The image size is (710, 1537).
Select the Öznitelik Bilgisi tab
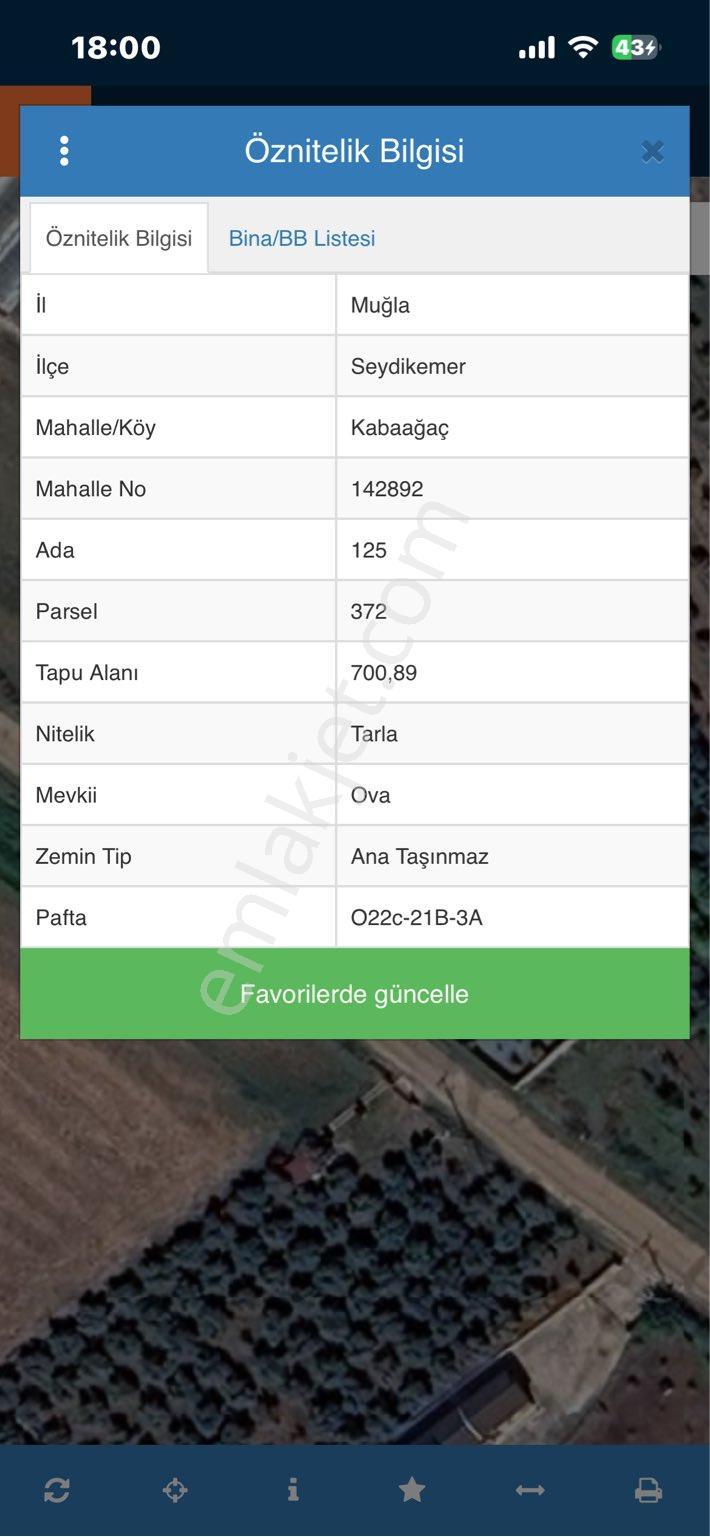tap(119, 238)
